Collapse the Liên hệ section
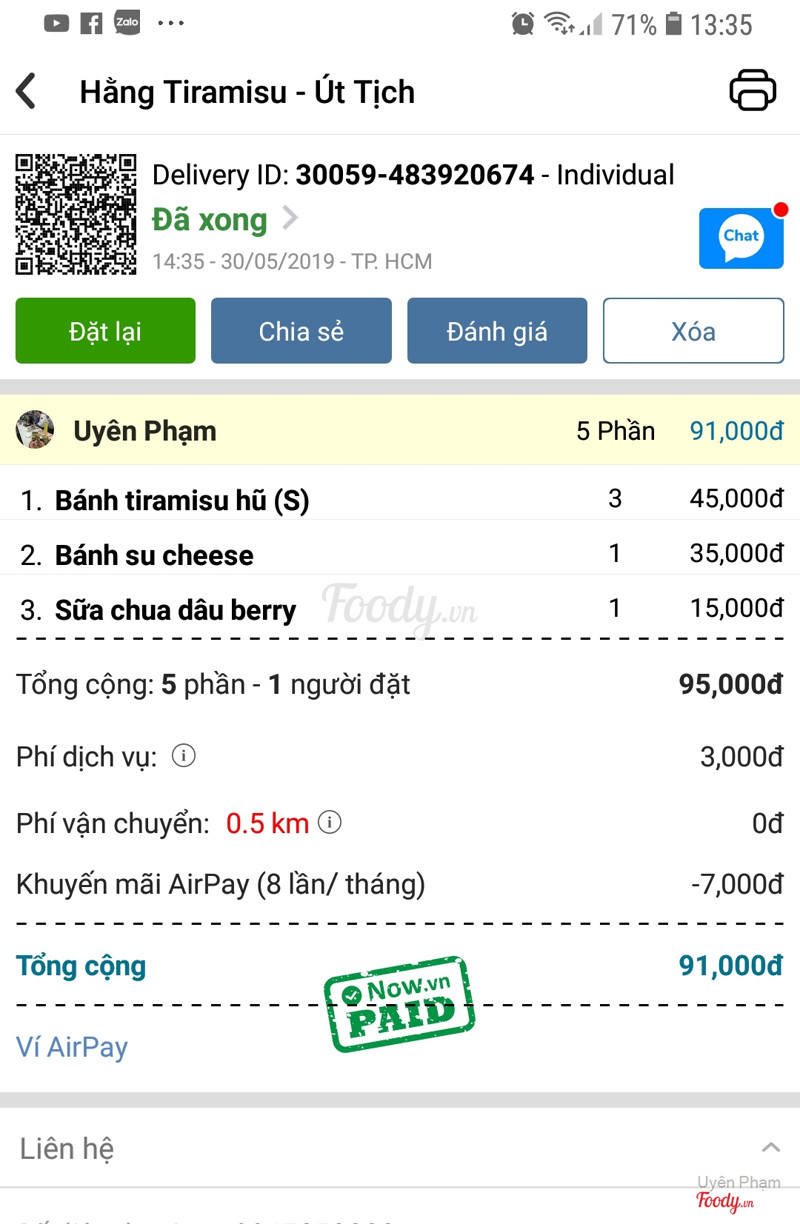Image resolution: width=800 pixels, height=1224 pixels. [770, 1147]
